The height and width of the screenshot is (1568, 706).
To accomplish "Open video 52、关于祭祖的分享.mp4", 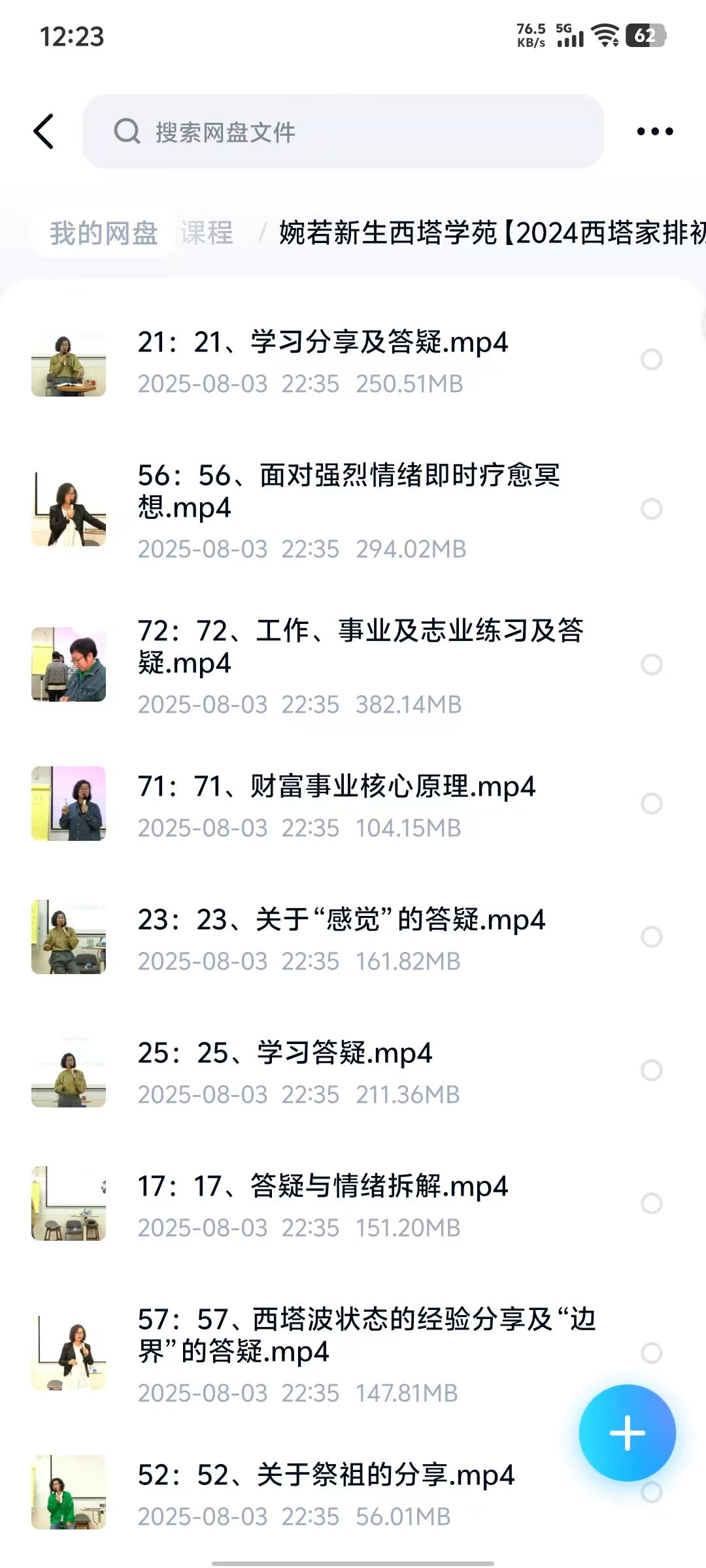I will 326,1475.
